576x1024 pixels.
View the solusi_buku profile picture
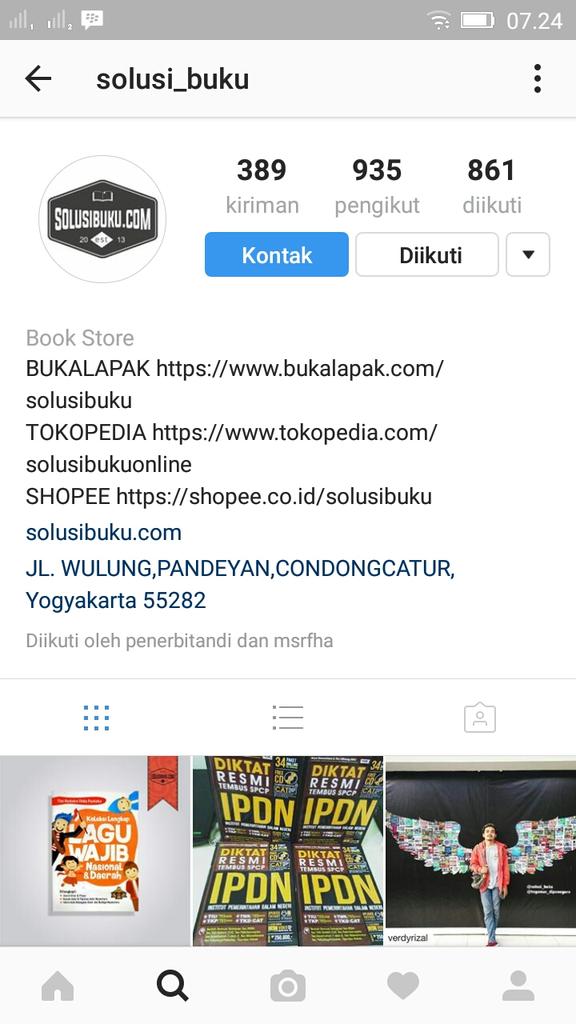pos(103,219)
